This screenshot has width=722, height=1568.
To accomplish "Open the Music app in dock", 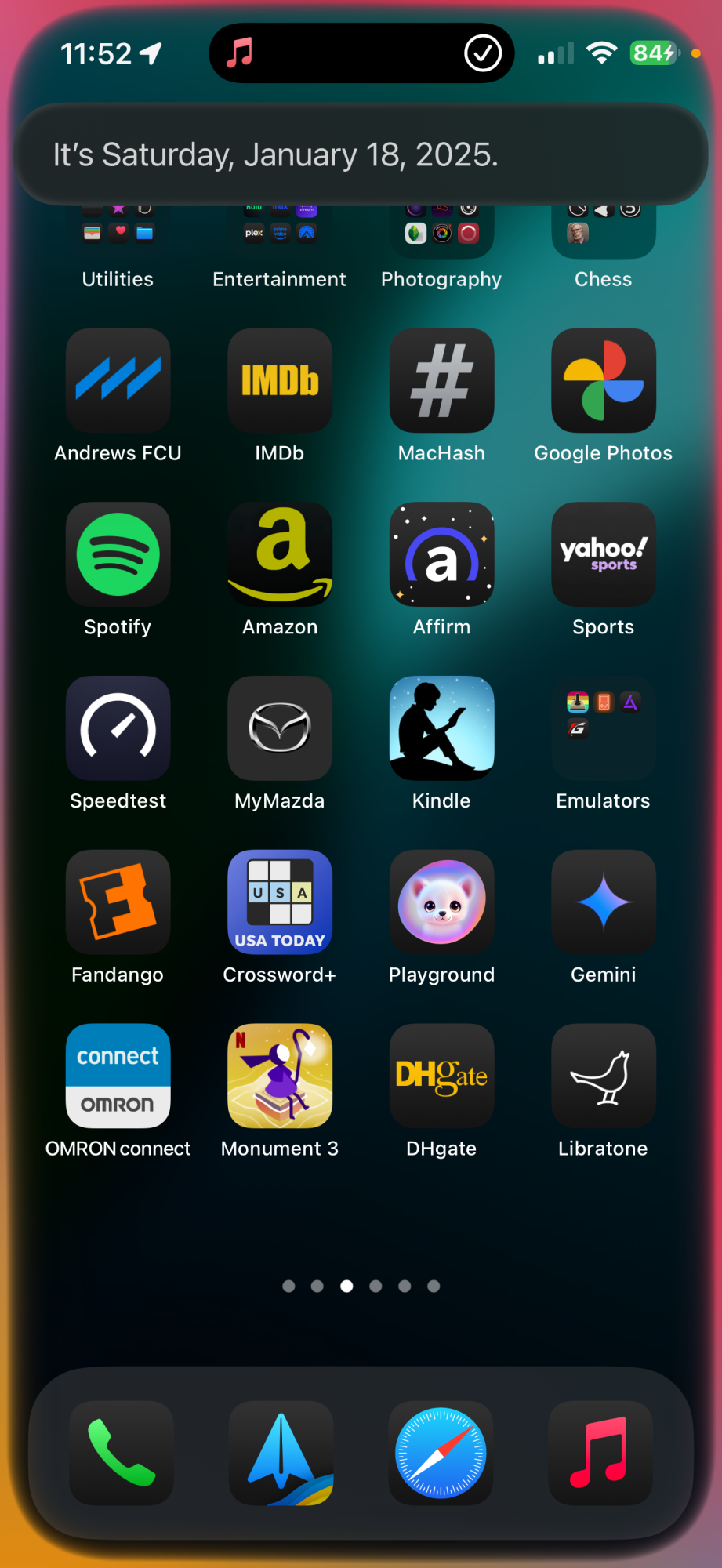I will pyautogui.click(x=600, y=1453).
